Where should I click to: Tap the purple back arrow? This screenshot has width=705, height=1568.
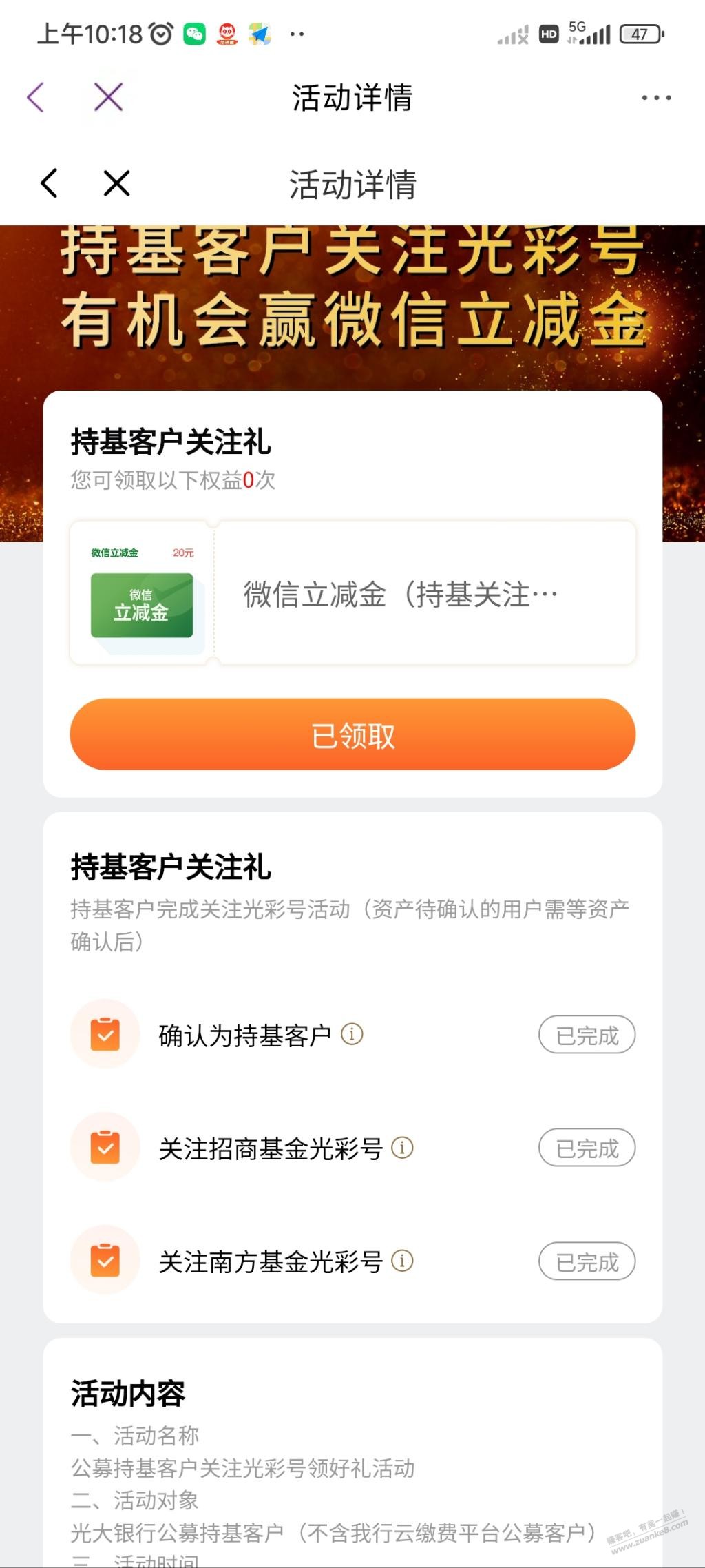click(x=36, y=97)
